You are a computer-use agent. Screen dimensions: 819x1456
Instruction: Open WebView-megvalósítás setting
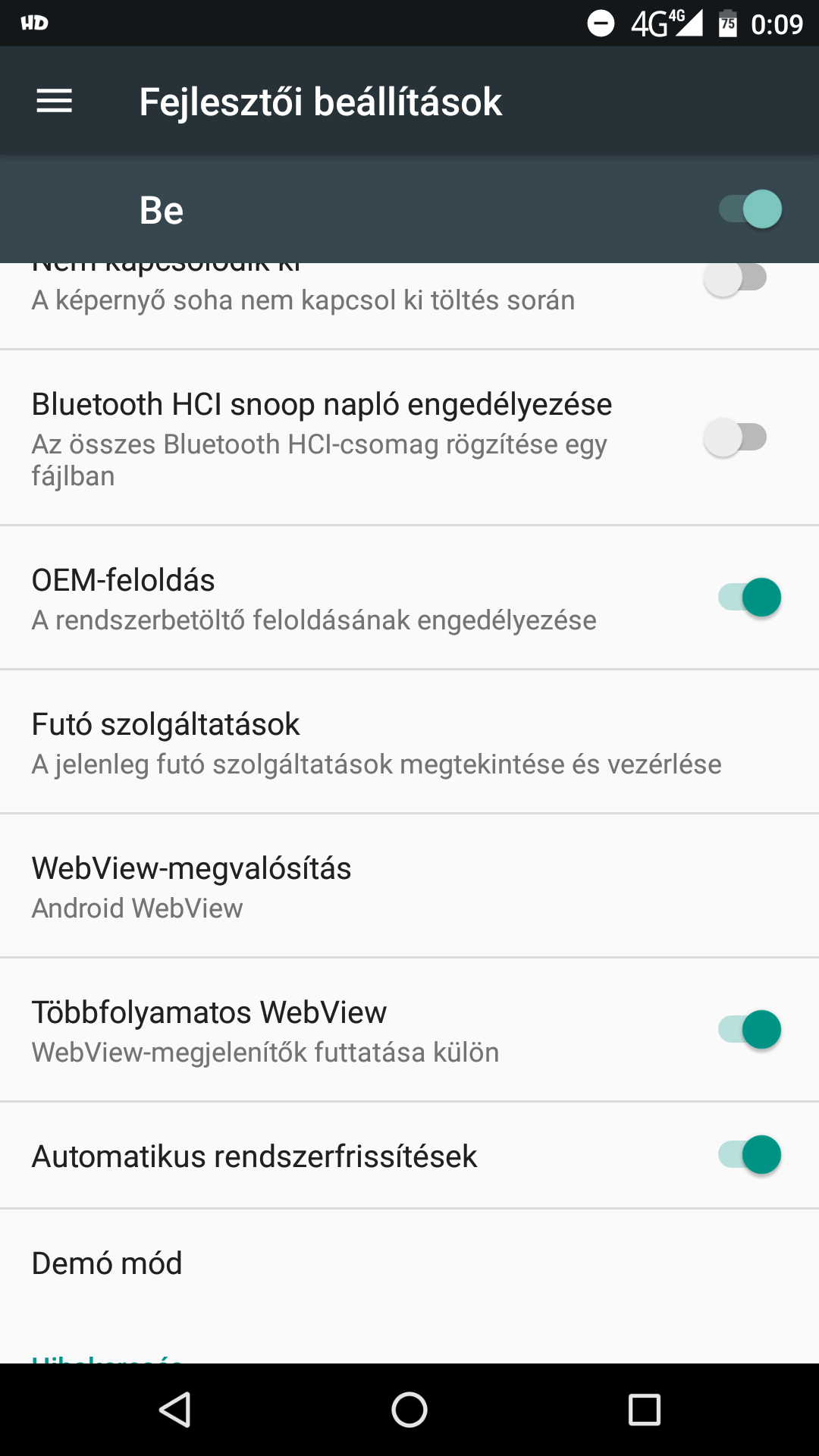coord(409,886)
